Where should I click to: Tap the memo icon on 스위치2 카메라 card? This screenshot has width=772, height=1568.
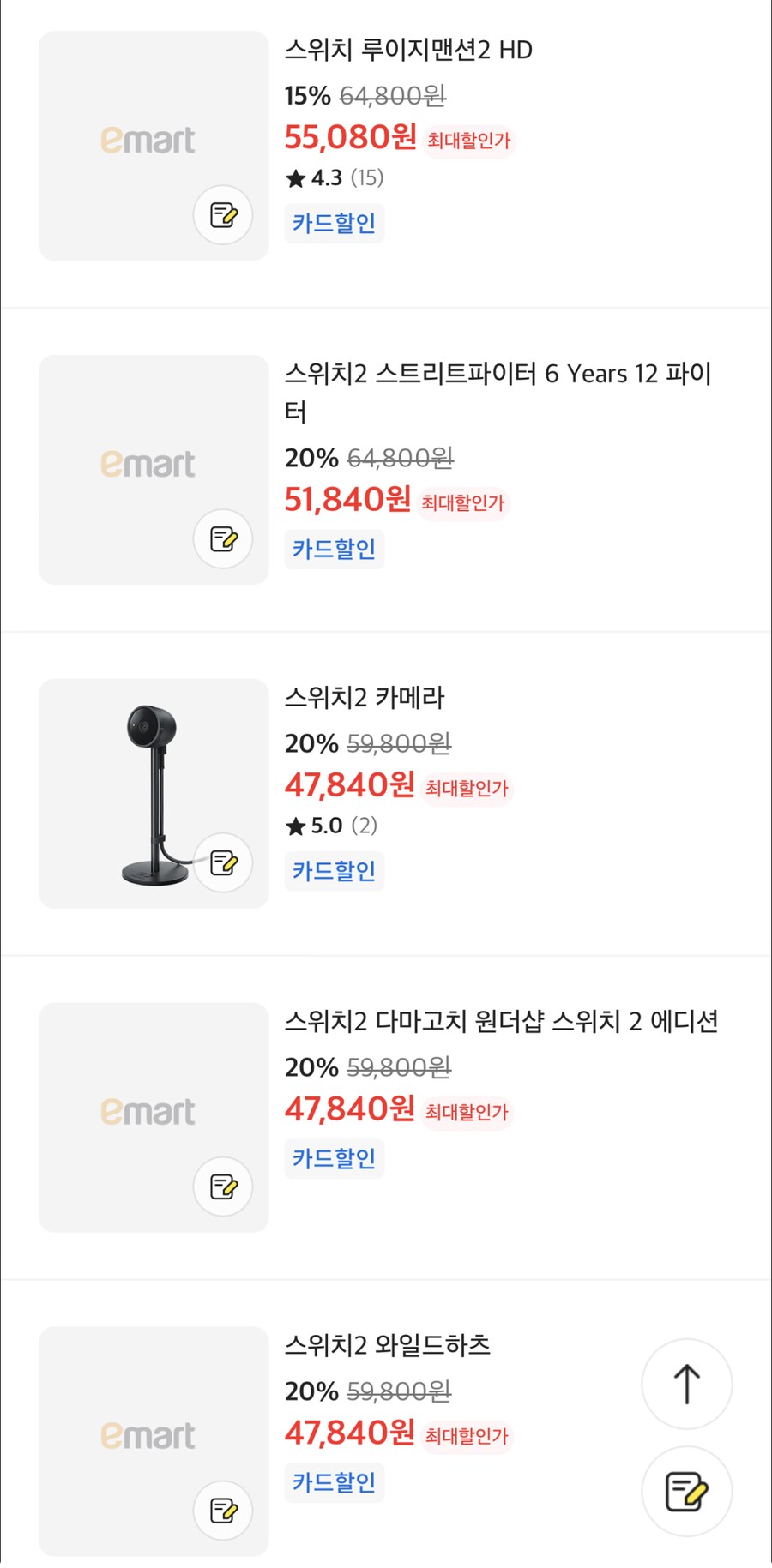pyautogui.click(x=222, y=864)
